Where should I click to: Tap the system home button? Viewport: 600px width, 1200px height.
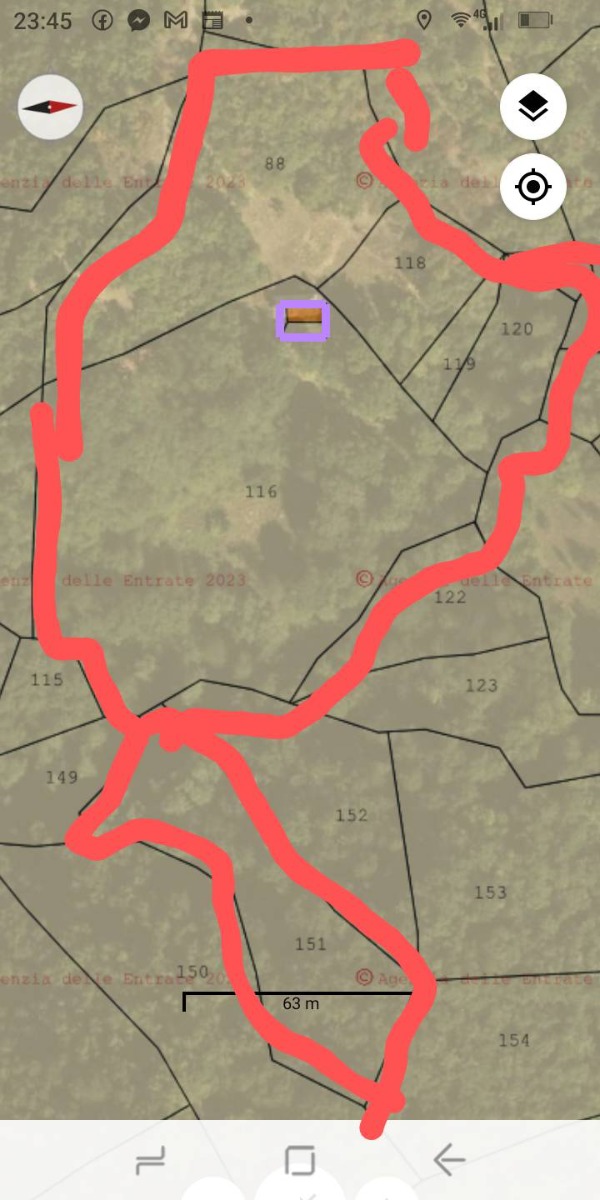tap(299, 1160)
